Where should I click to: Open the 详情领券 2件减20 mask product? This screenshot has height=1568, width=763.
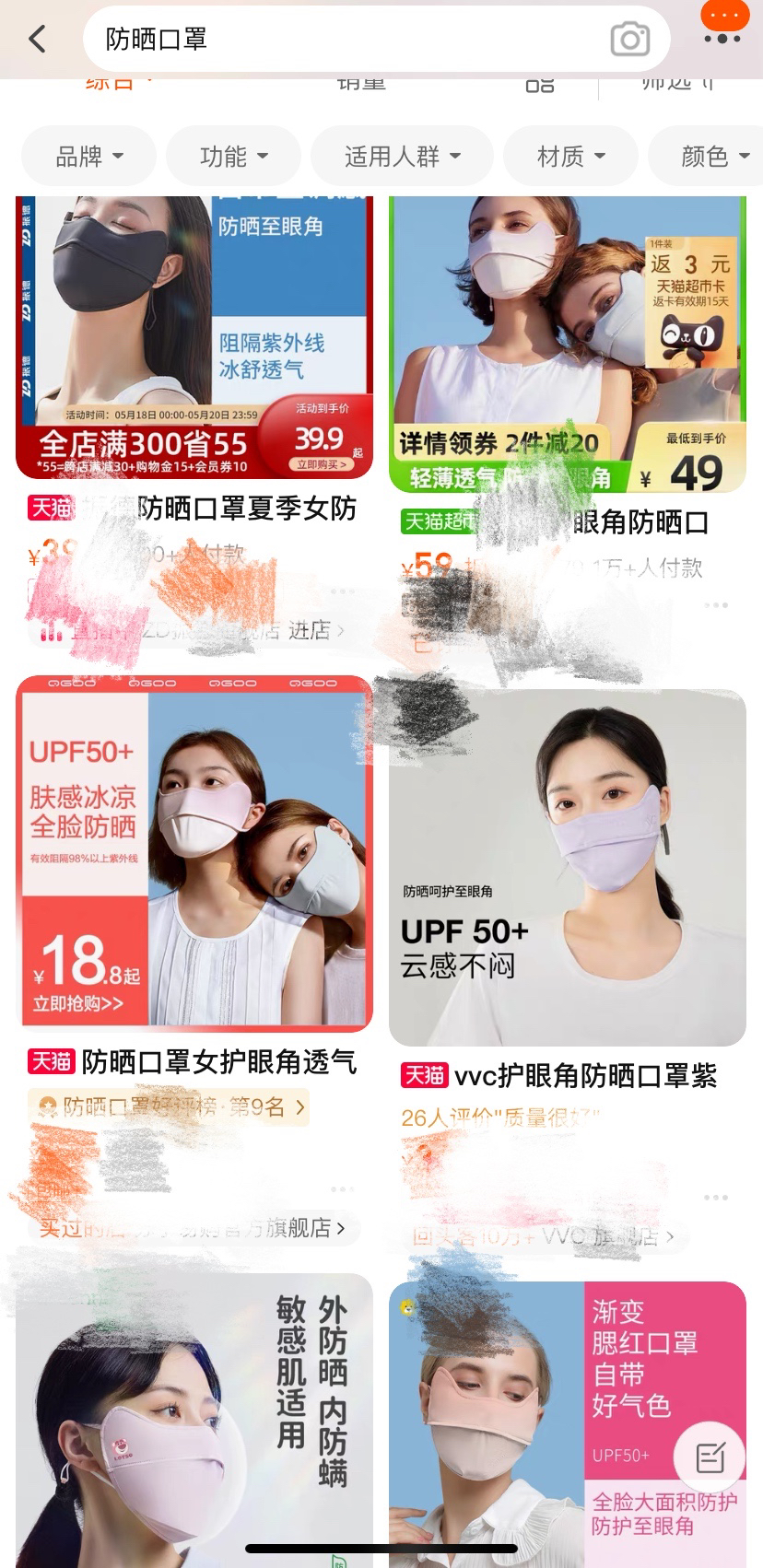568,344
